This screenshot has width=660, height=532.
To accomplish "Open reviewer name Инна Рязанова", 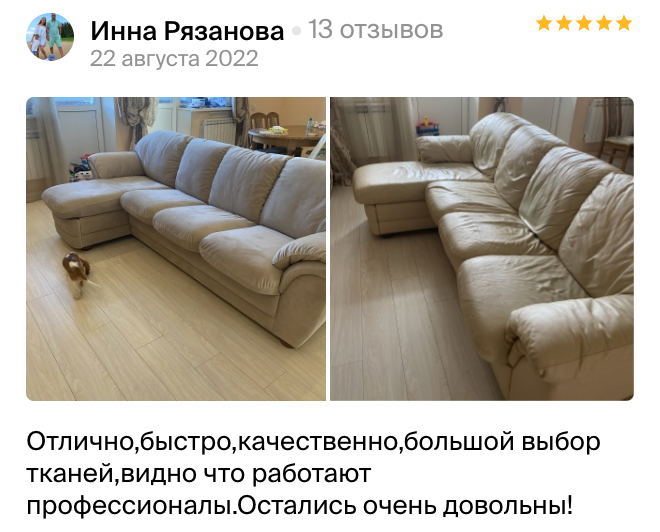I will 187,31.
